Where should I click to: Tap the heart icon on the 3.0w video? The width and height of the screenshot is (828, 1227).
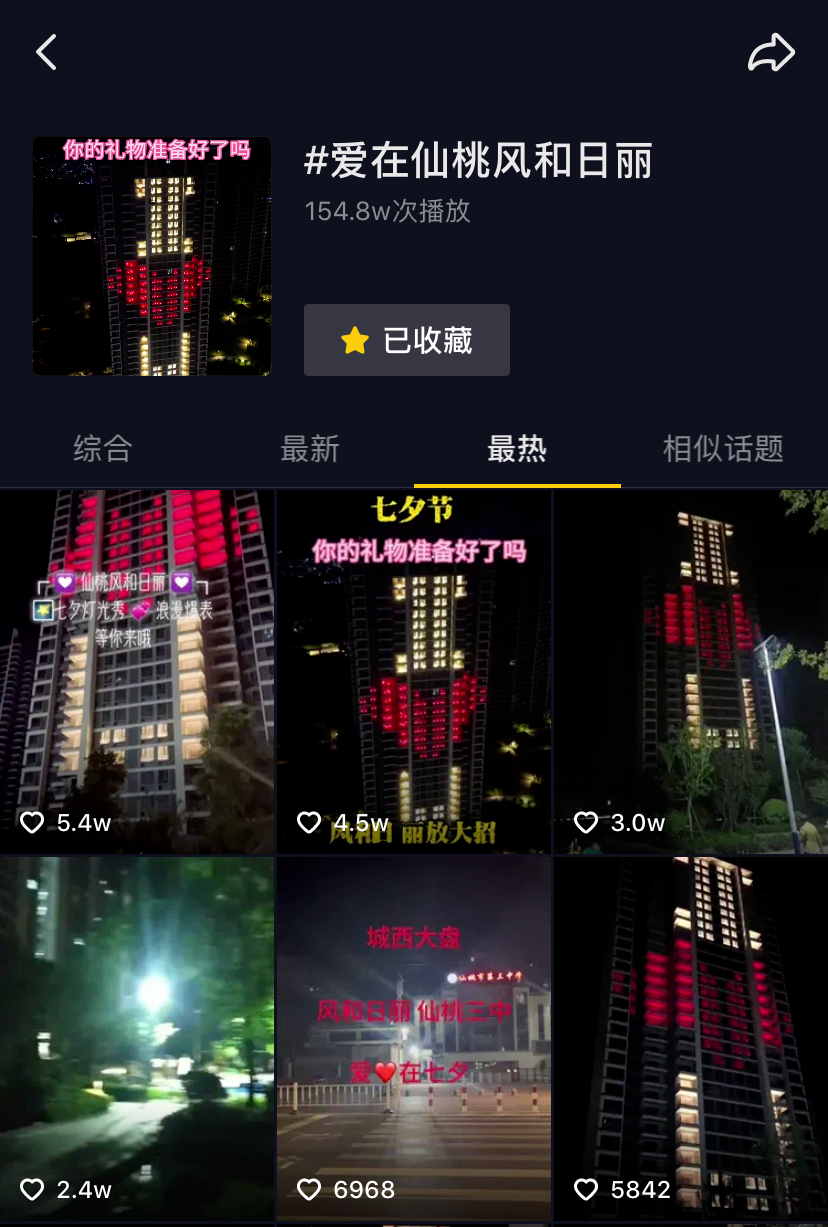point(586,822)
